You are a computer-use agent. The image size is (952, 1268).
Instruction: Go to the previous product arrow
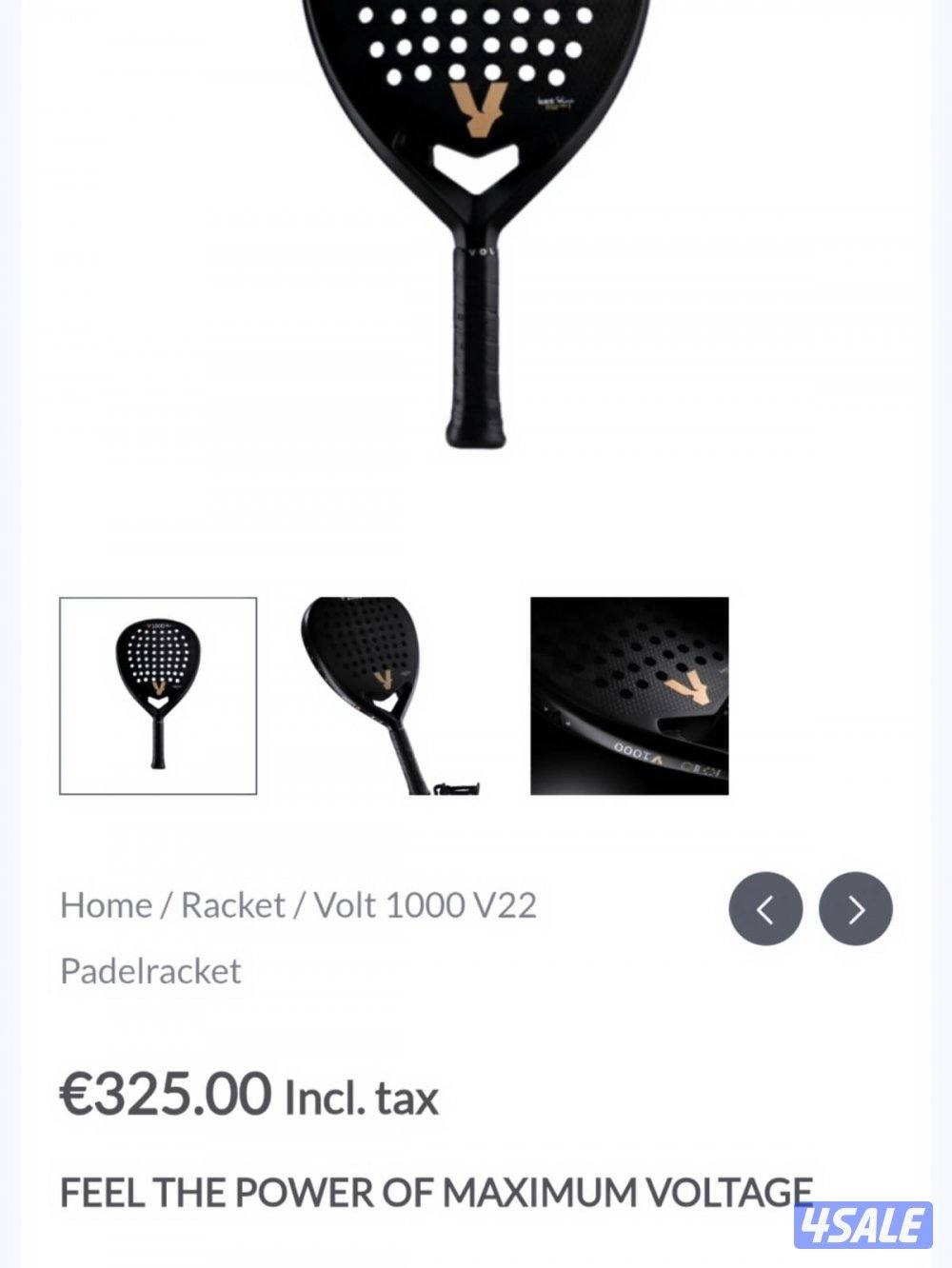point(765,908)
